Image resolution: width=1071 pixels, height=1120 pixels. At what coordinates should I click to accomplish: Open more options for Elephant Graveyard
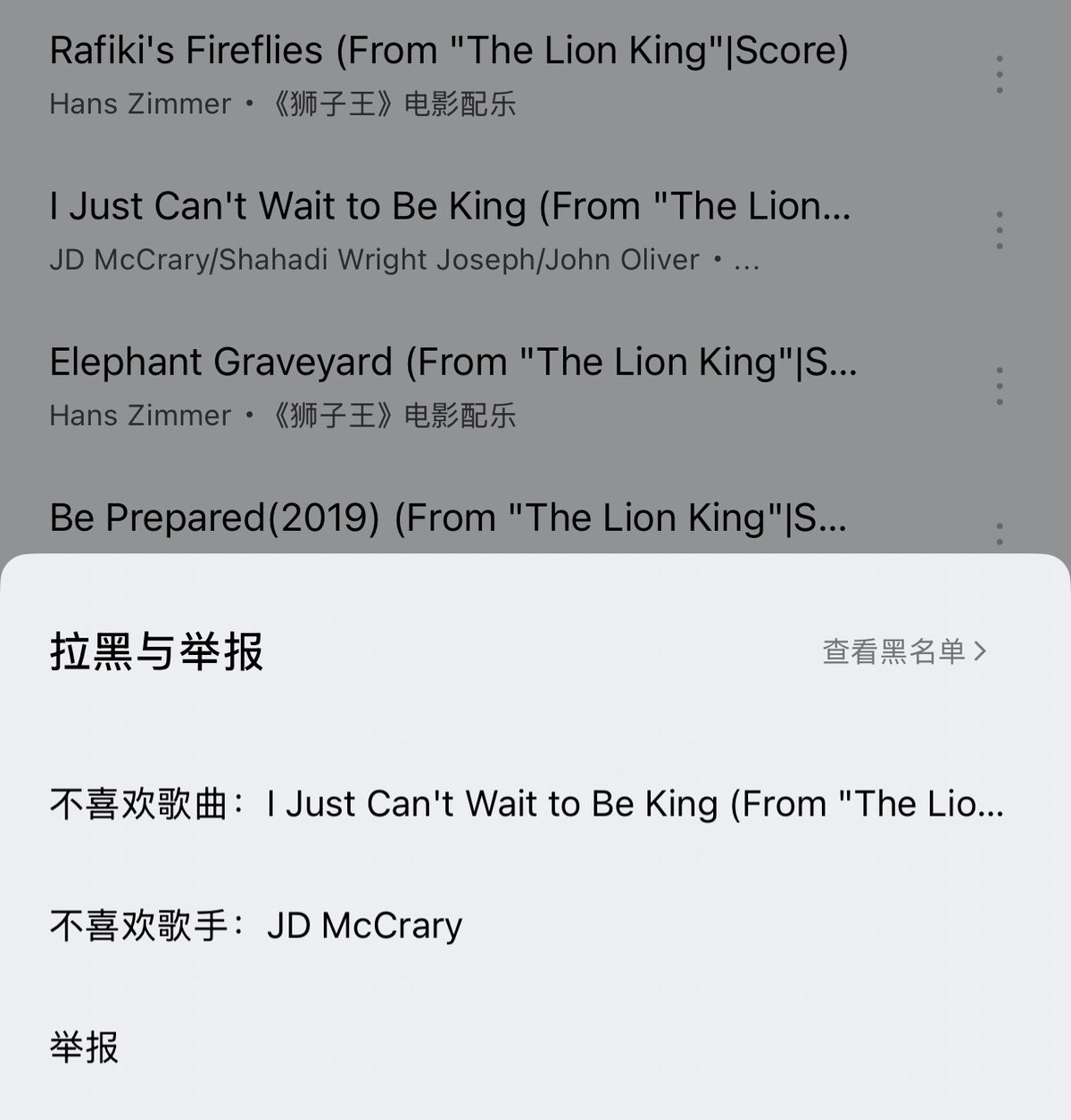coord(1000,386)
